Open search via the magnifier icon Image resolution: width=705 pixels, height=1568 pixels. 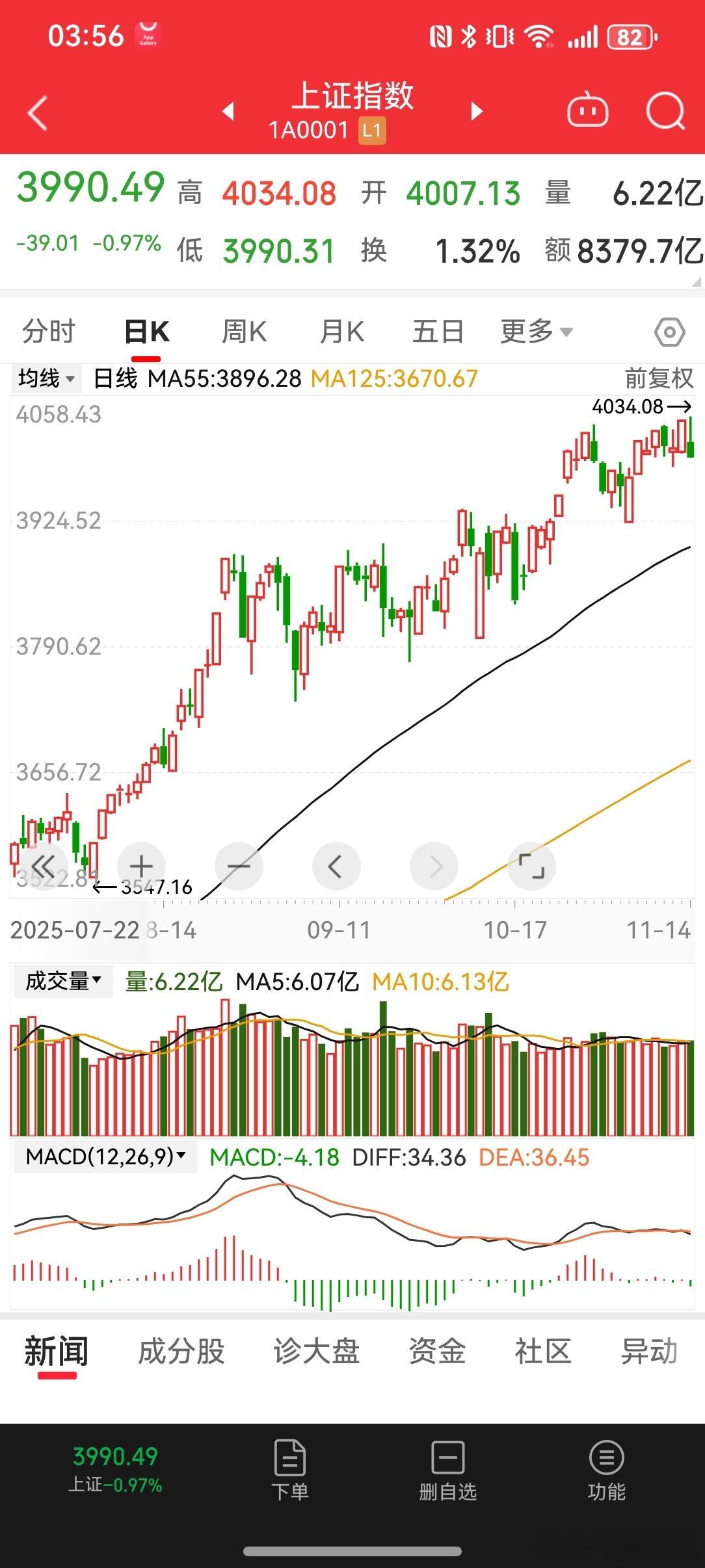click(x=663, y=112)
